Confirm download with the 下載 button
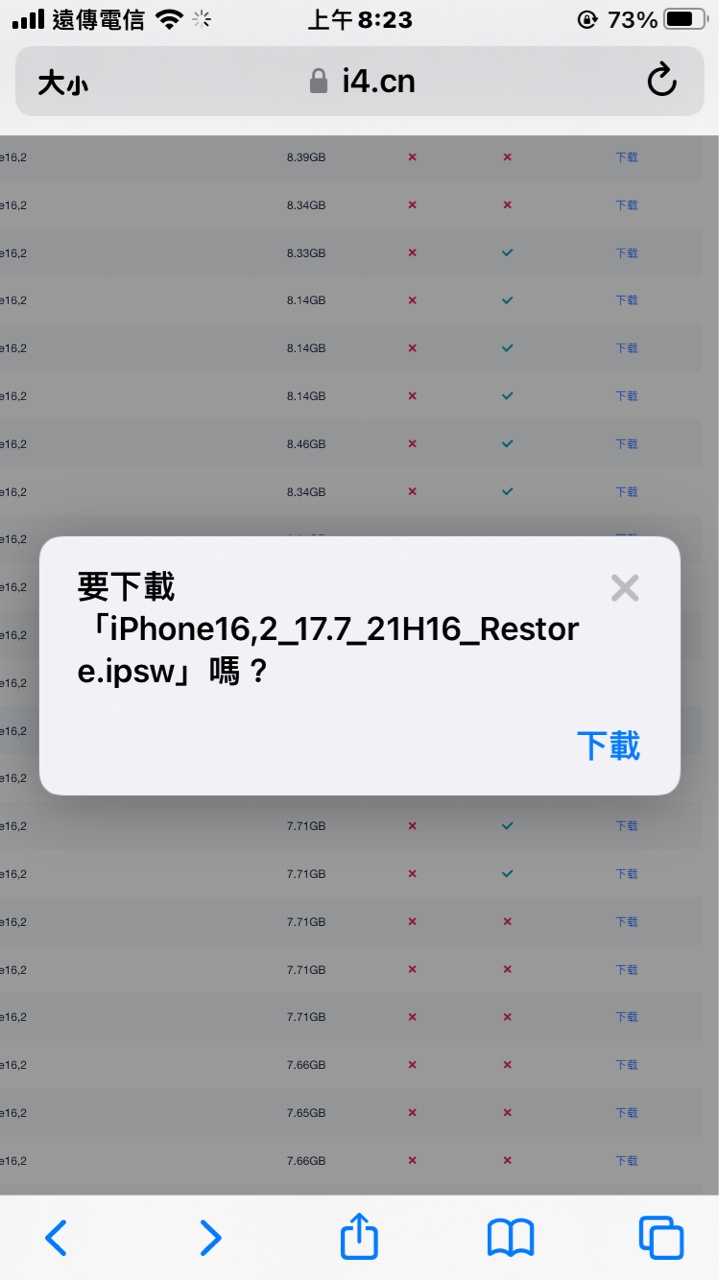 tap(608, 746)
